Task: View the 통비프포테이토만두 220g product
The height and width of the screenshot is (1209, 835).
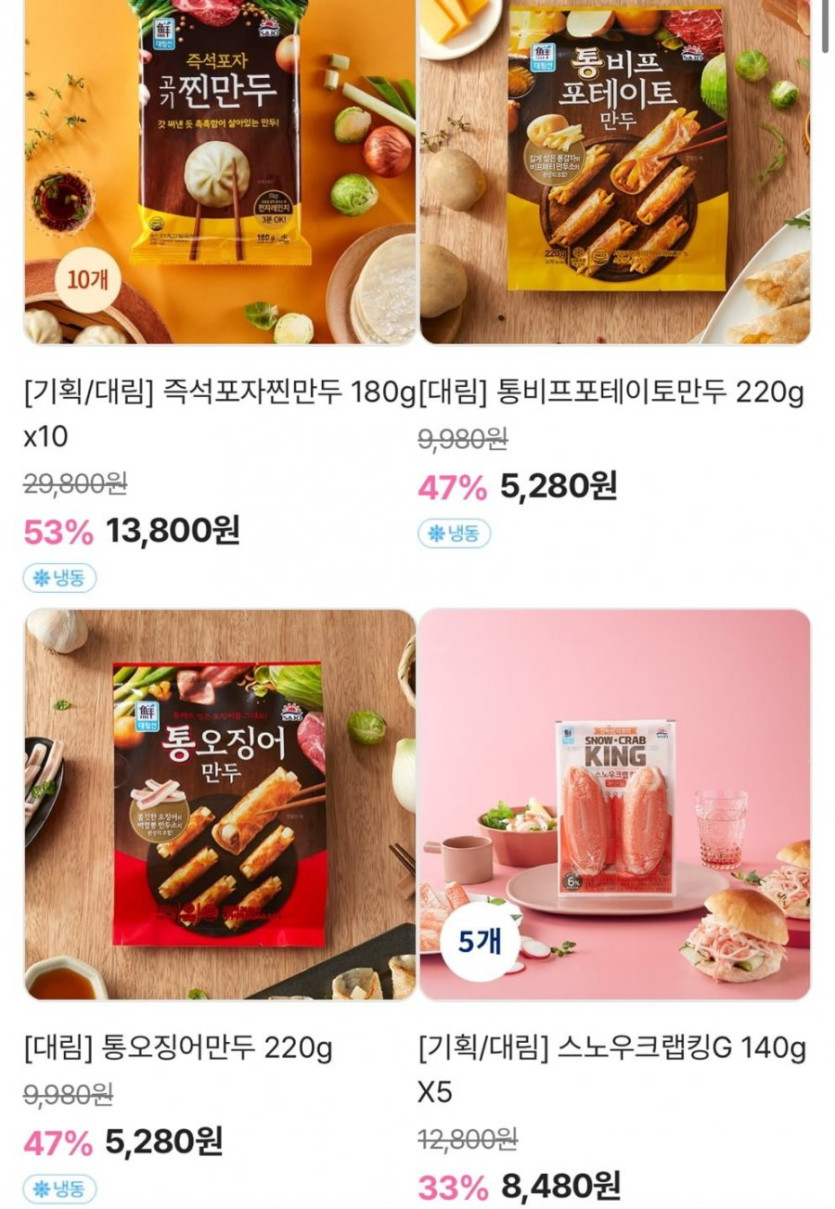Action: coord(614,170)
